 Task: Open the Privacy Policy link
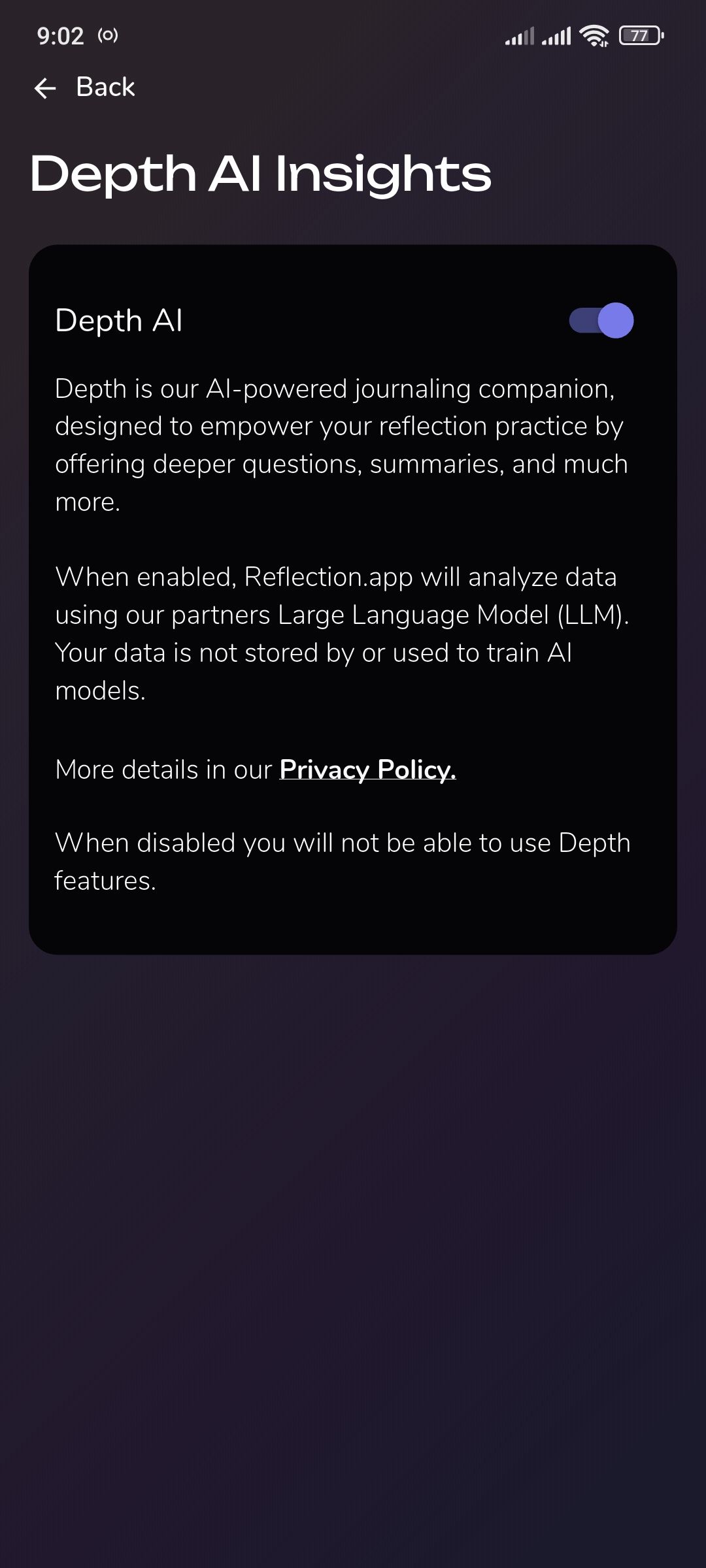coord(367,770)
